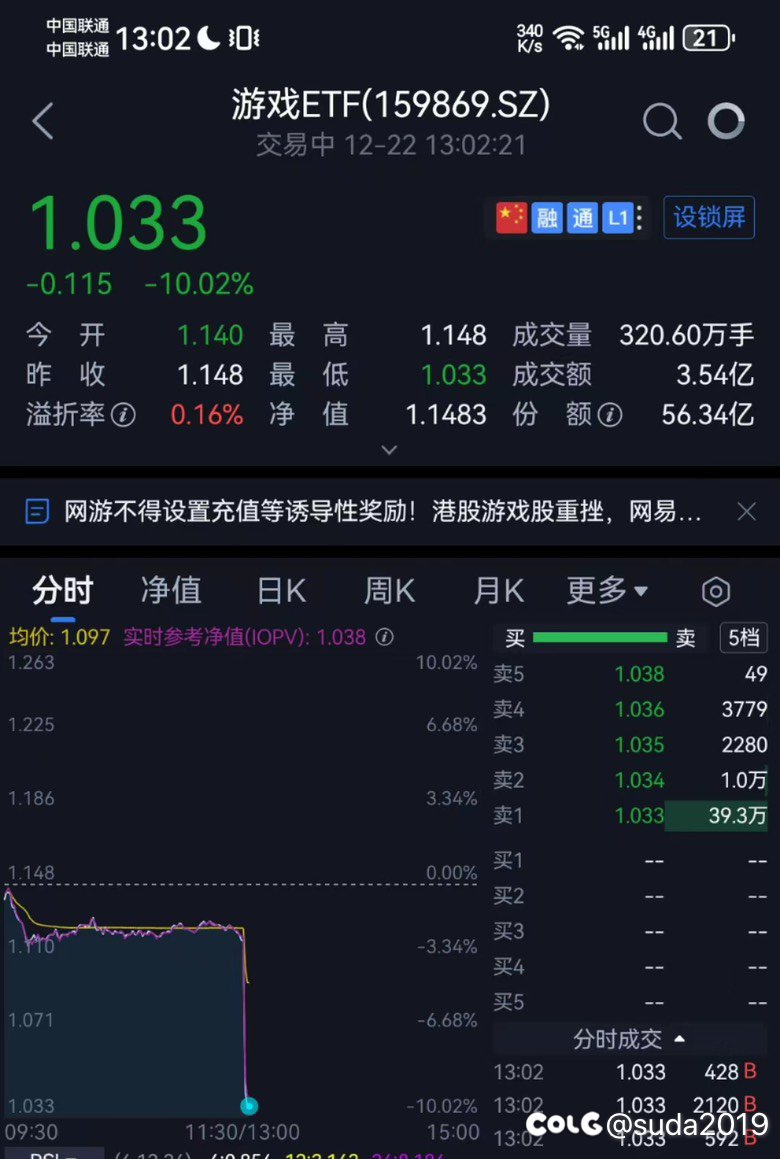Open the stock search
780x1159 pixels.
click(x=662, y=121)
